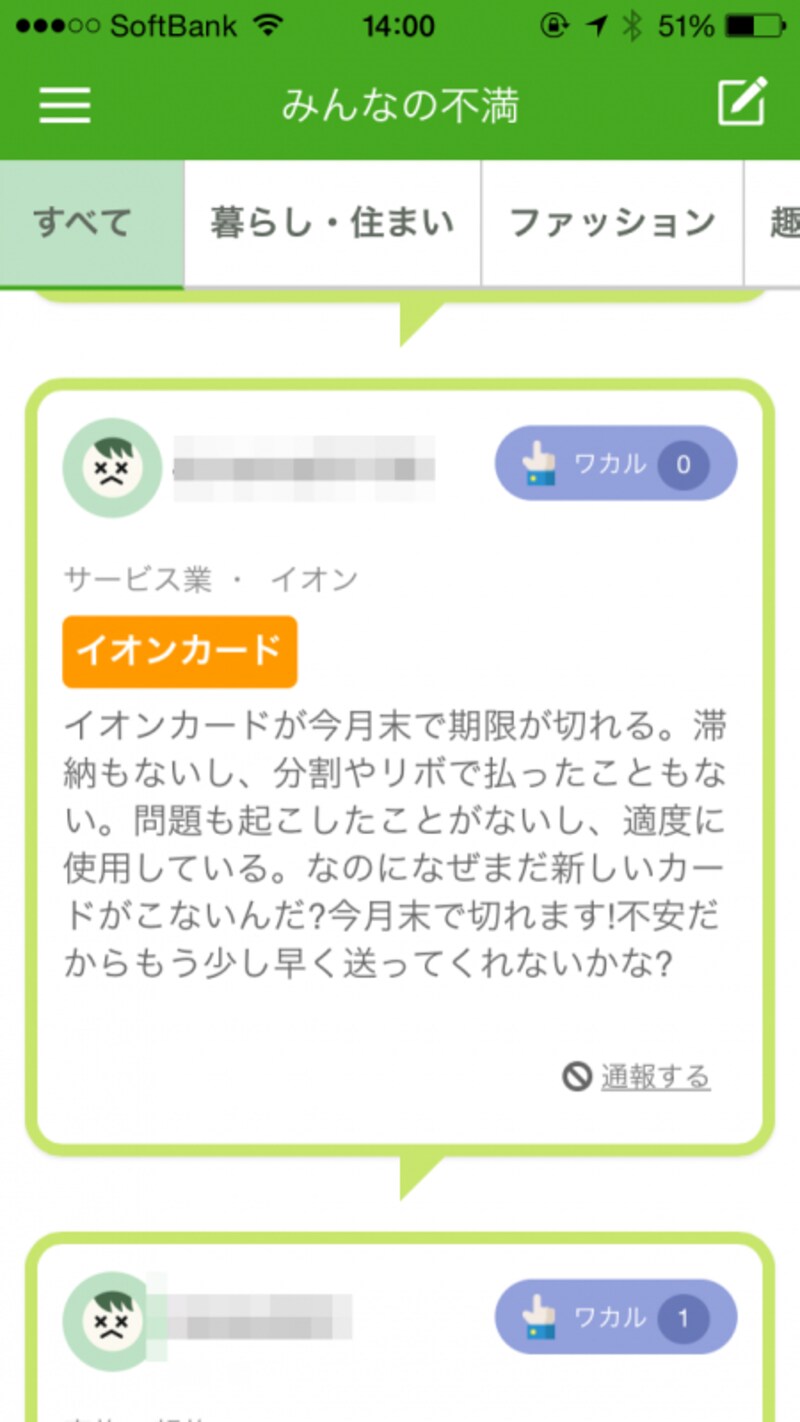Open the イオンカード tag
This screenshot has width=800, height=1422.
click(180, 652)
